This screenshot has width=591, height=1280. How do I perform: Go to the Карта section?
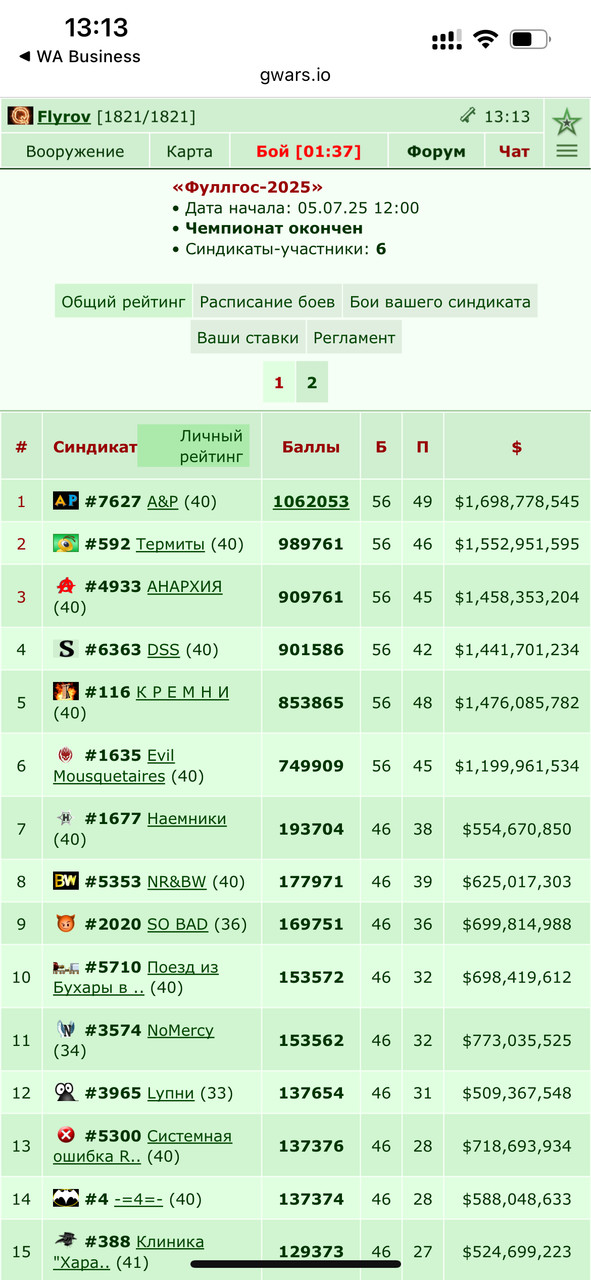pyautogui.click(x=189, y=152)
